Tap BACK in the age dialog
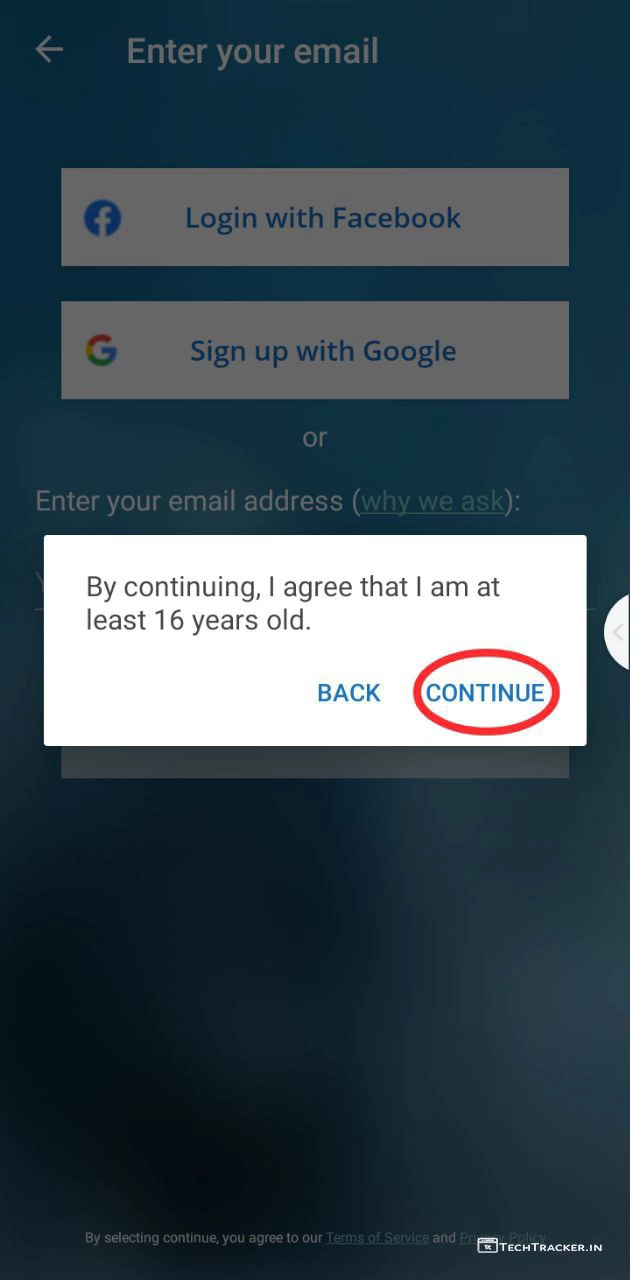The image size is (630, 1280). (349, 693)
